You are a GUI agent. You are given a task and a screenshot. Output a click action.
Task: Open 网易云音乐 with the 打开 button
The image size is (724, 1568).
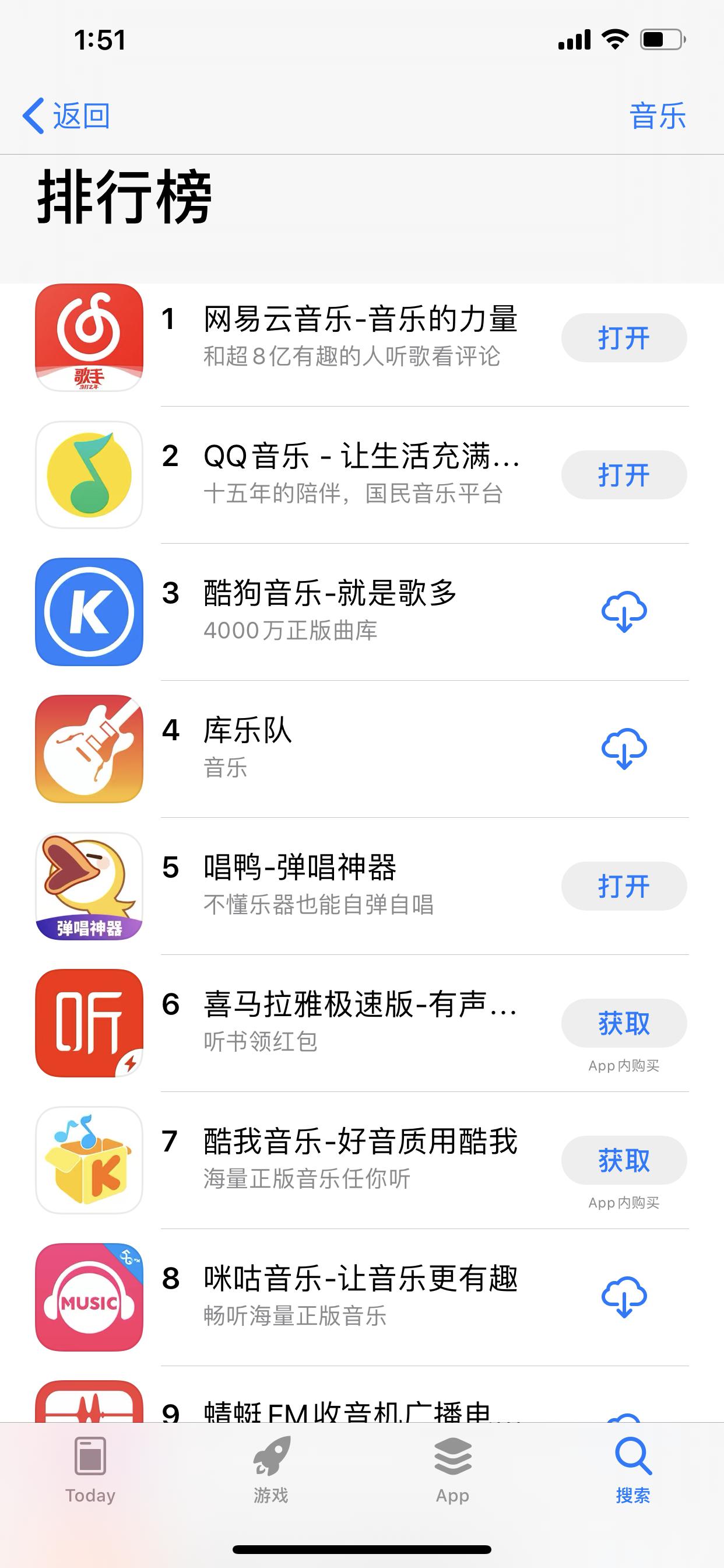[624, 338]
